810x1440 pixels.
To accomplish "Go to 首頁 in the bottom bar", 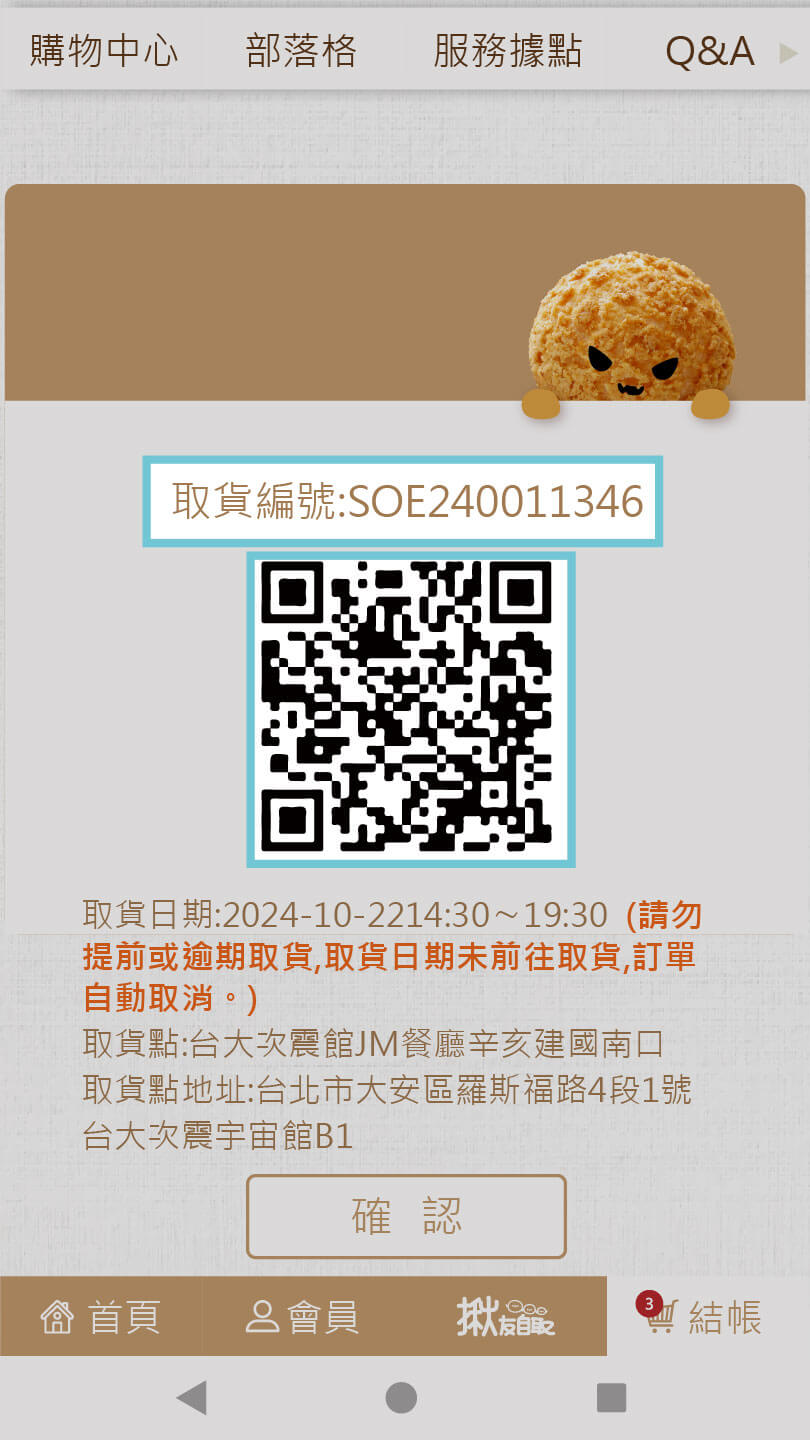I will (x=101, y=1317).
